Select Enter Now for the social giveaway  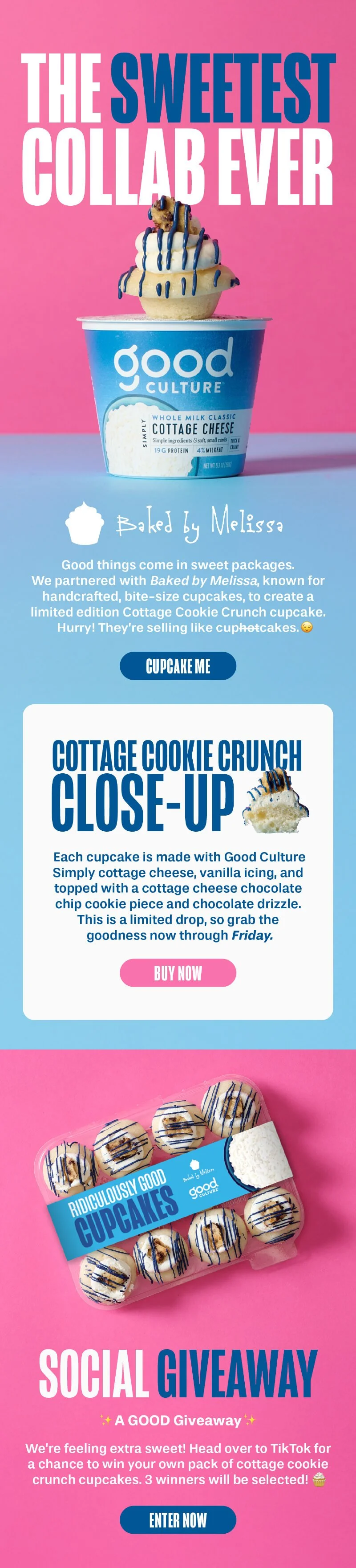[178, 1520]
